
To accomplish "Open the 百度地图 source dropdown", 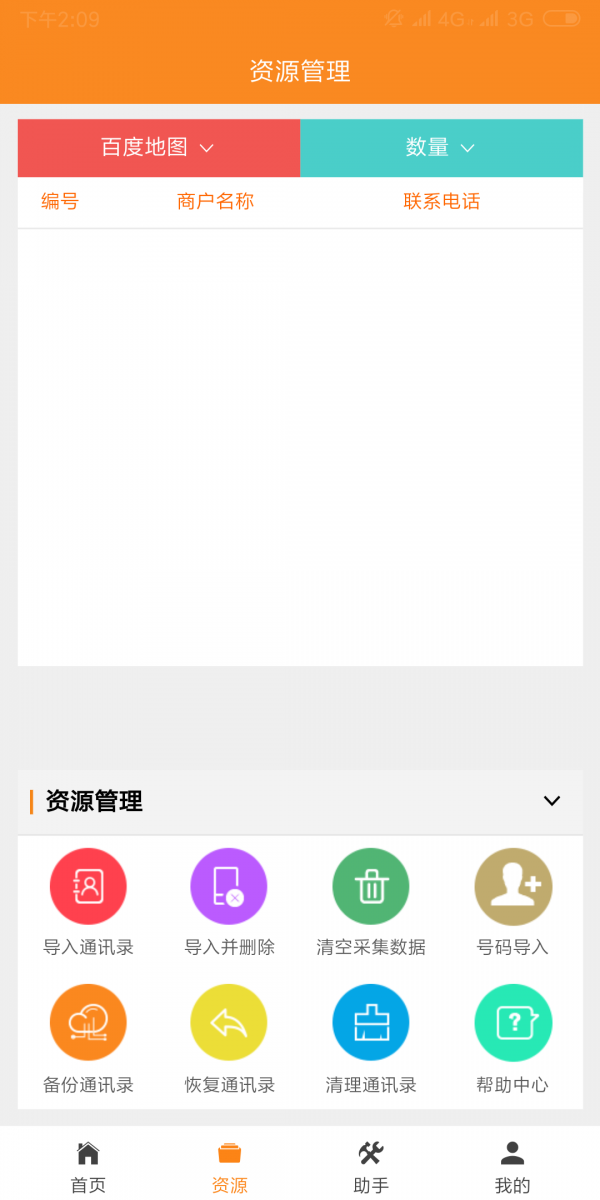I will pos(158,148).
